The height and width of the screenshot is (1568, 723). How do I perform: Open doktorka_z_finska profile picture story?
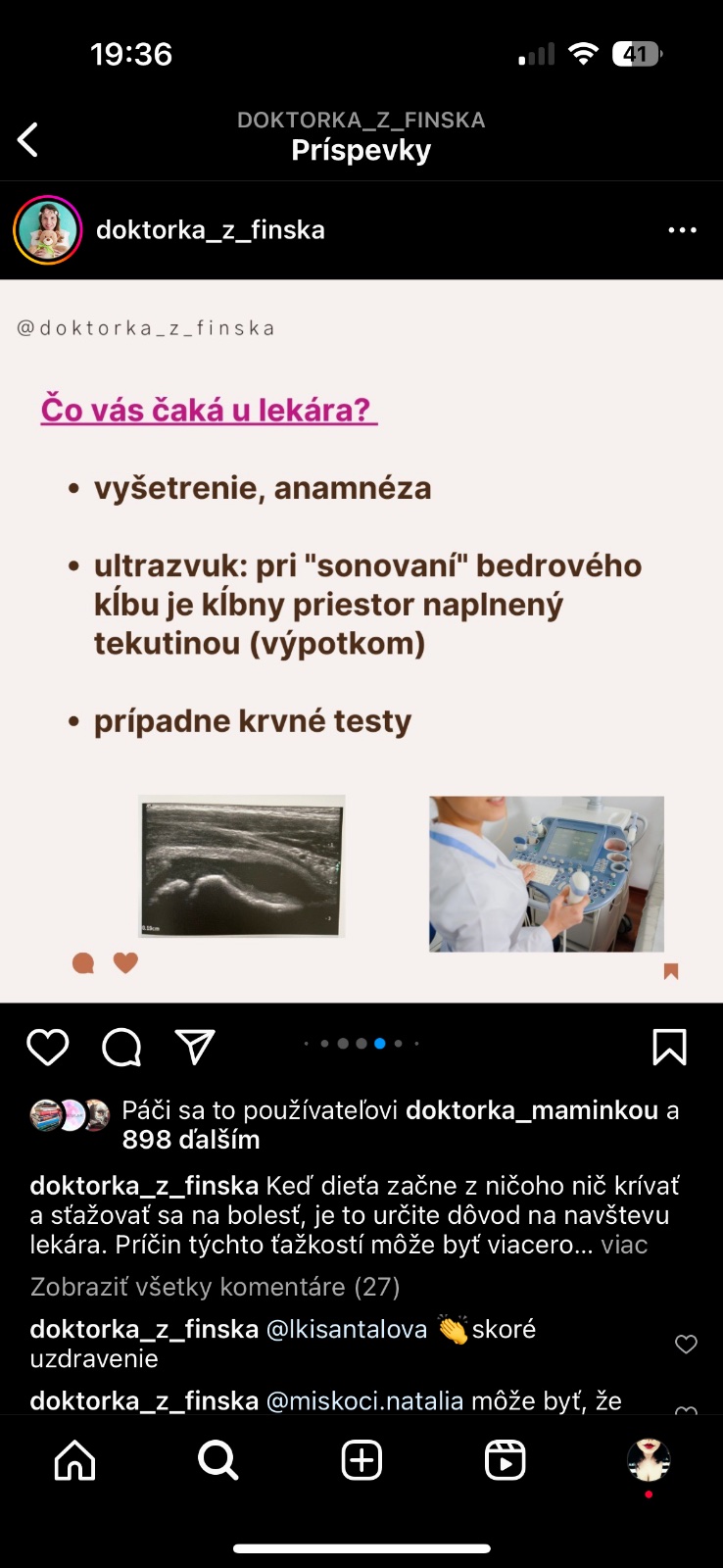[x=47, y=230]
